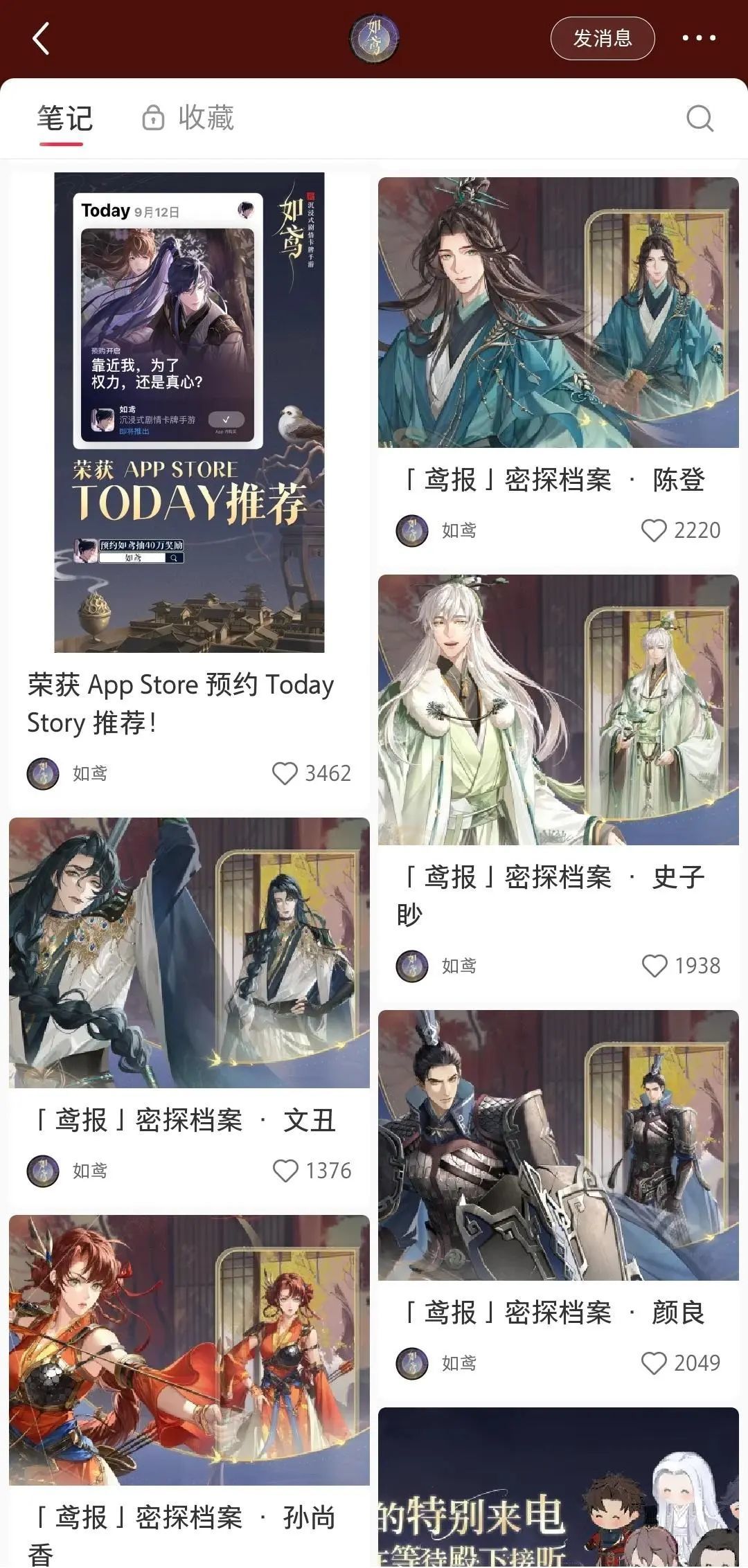Click the lock icon beside 收藏
The image size is (748, 1568).
coord(154,116)
